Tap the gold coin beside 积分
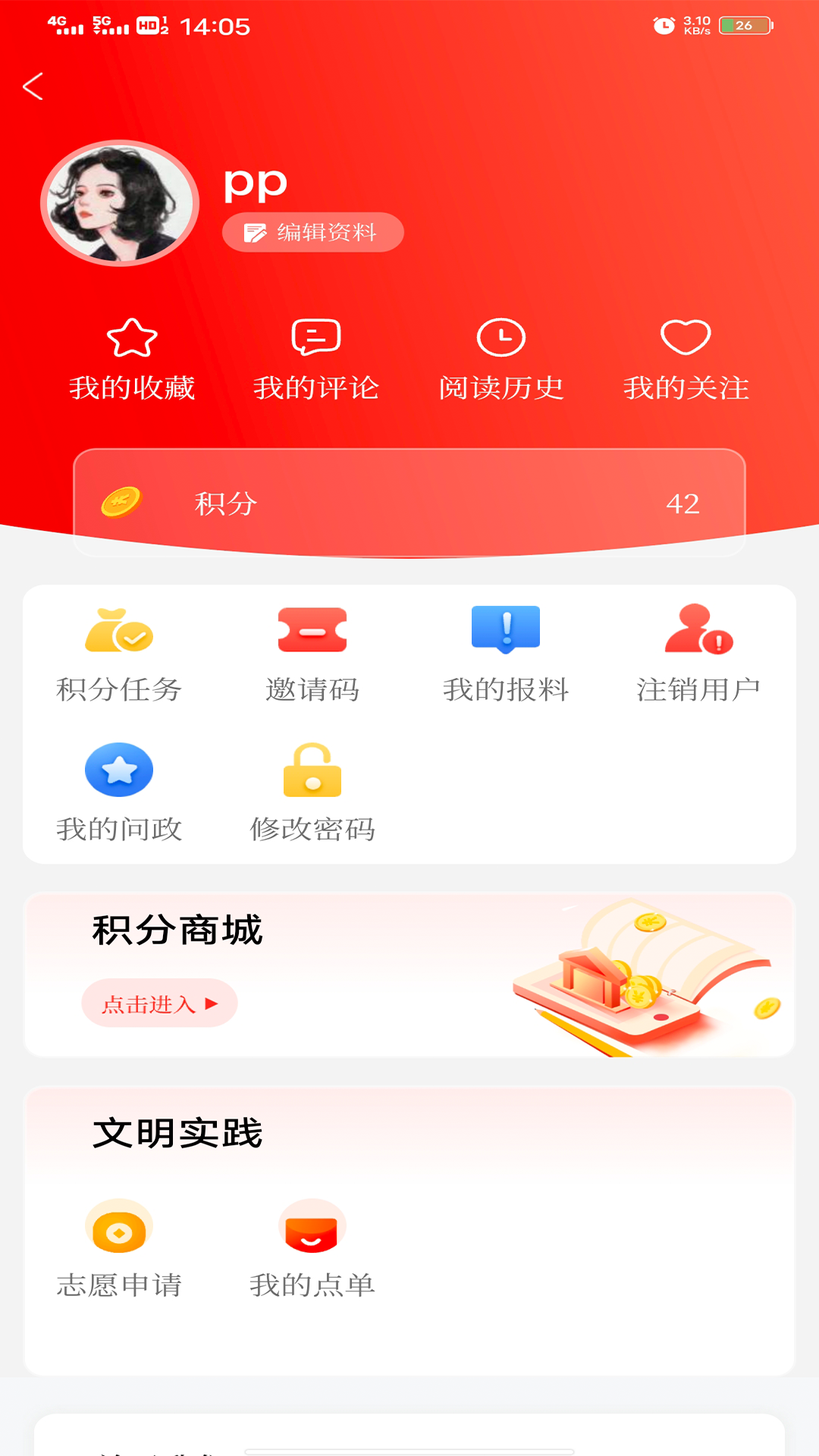Viewport: 819px width, 1456px height. pos(121,503)
